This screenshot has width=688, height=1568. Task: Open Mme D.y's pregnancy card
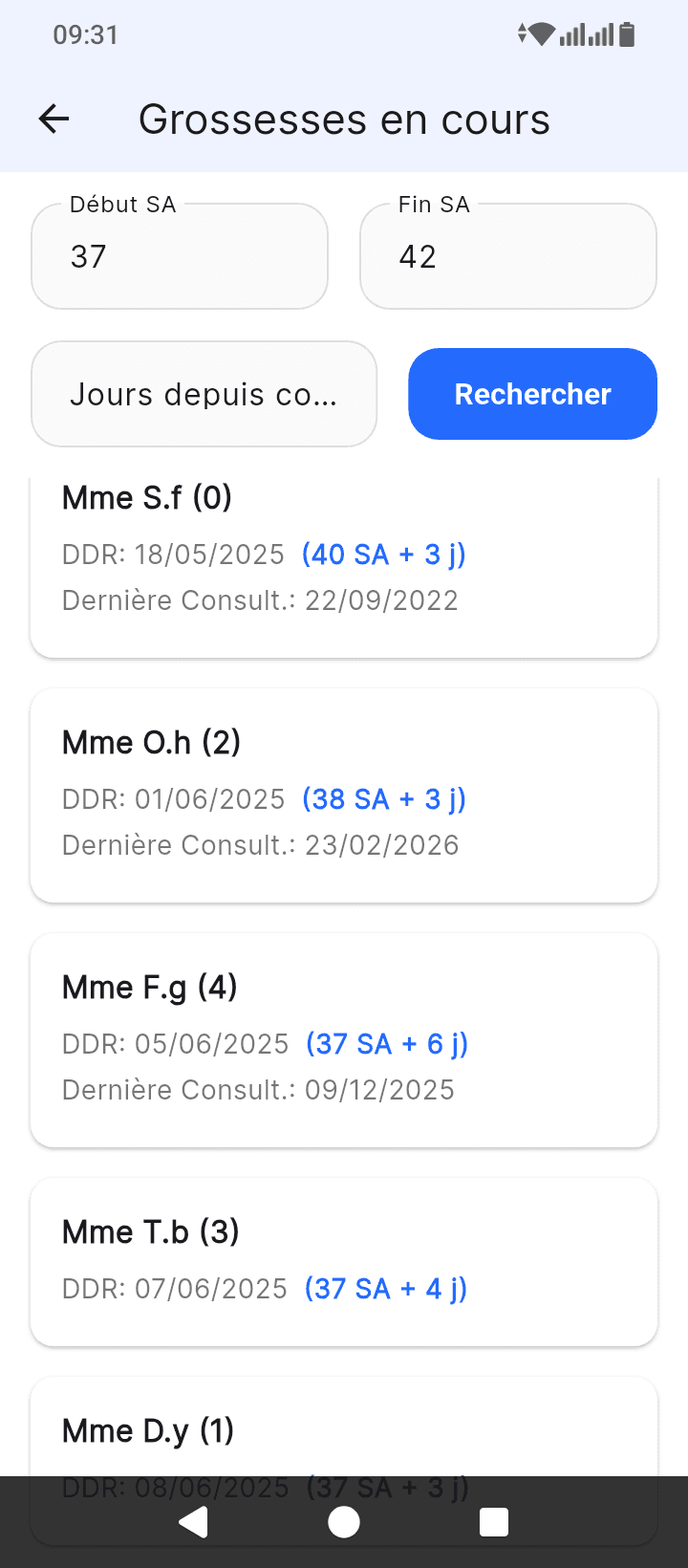pyautogui.click(x=343, y=1431)
